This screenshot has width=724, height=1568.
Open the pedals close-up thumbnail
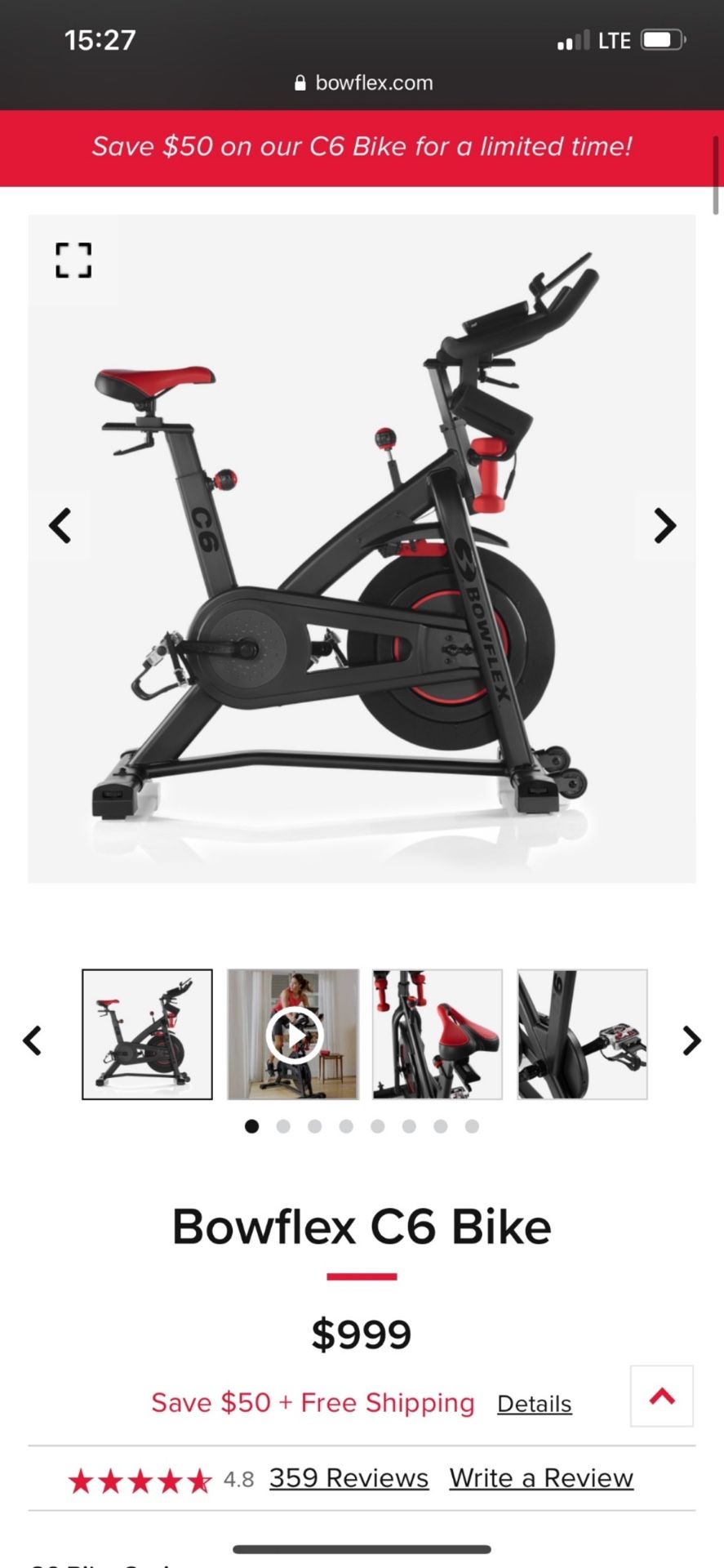coord(582,1034)
